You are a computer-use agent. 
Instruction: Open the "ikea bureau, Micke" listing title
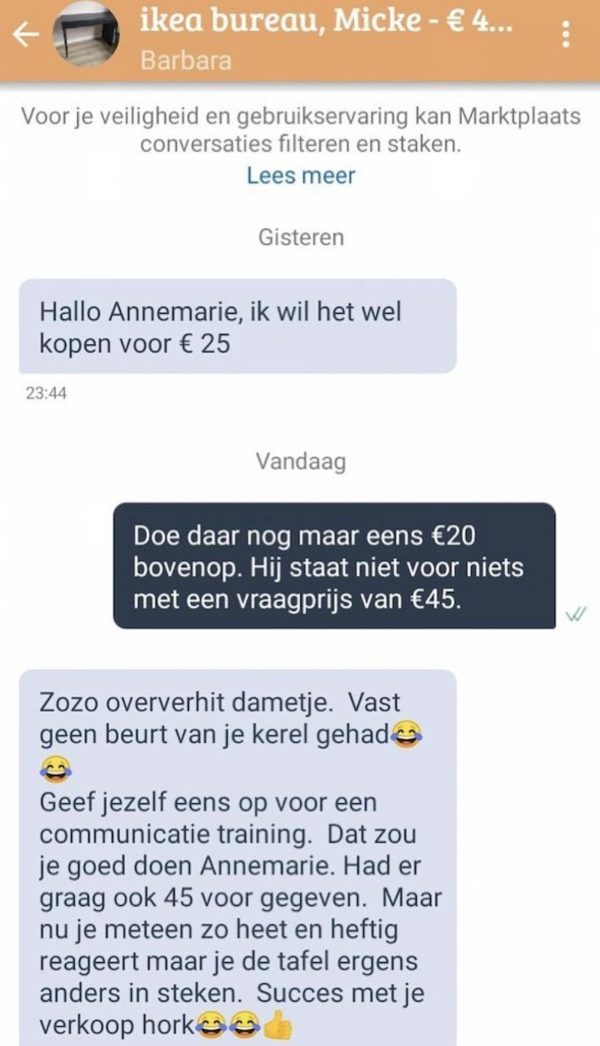point(327,20)
